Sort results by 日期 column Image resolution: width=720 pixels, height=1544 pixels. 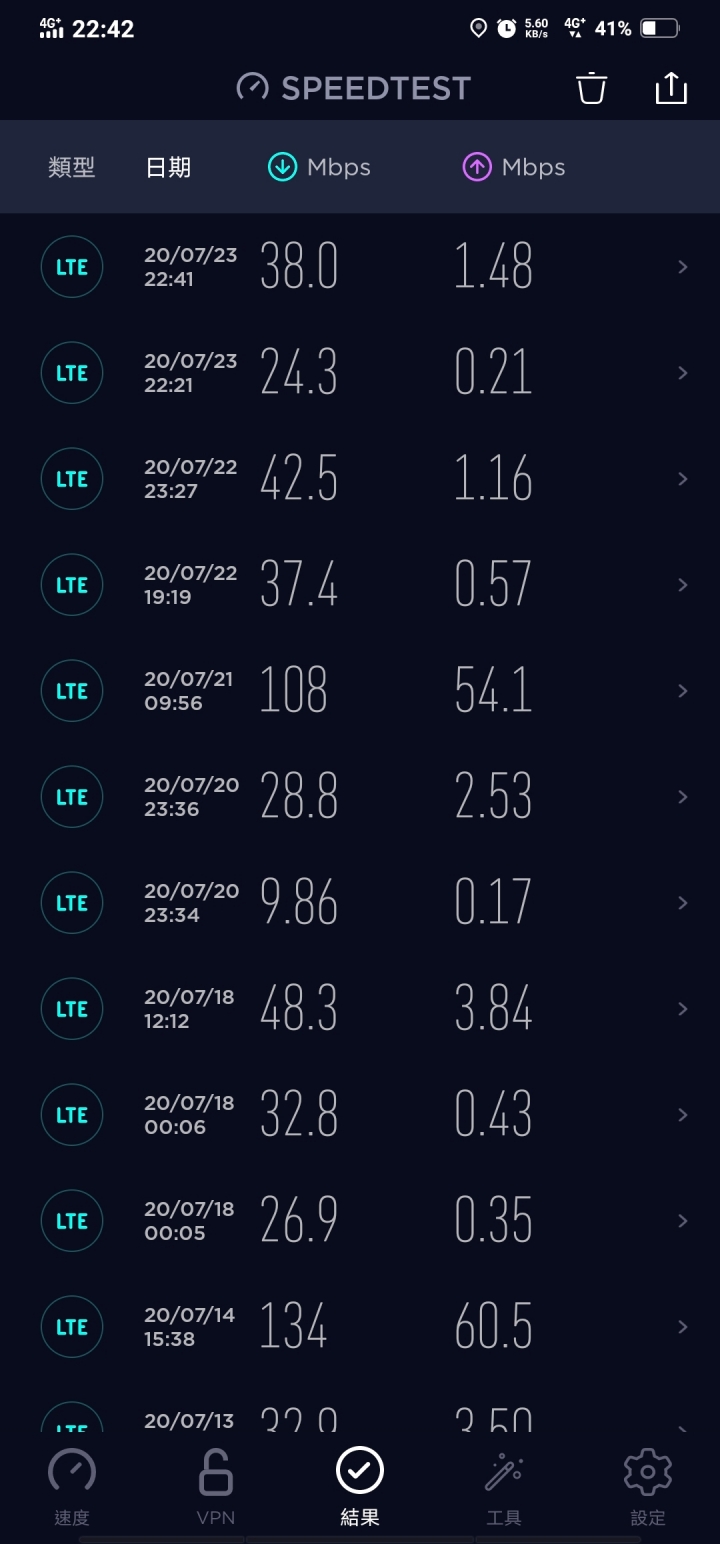point(168,167)
